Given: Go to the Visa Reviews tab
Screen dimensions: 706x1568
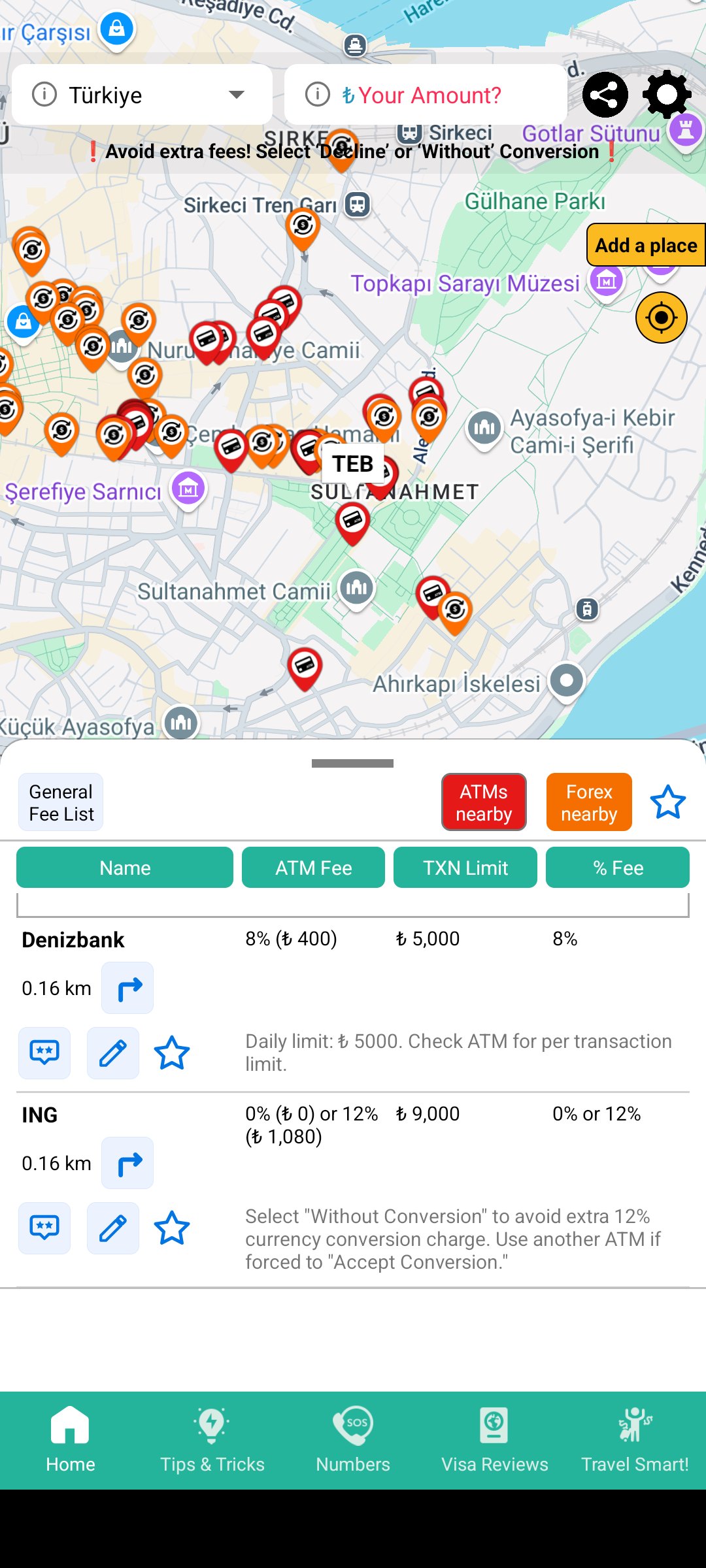Looking at the screenshot, I should (494, 1441).
